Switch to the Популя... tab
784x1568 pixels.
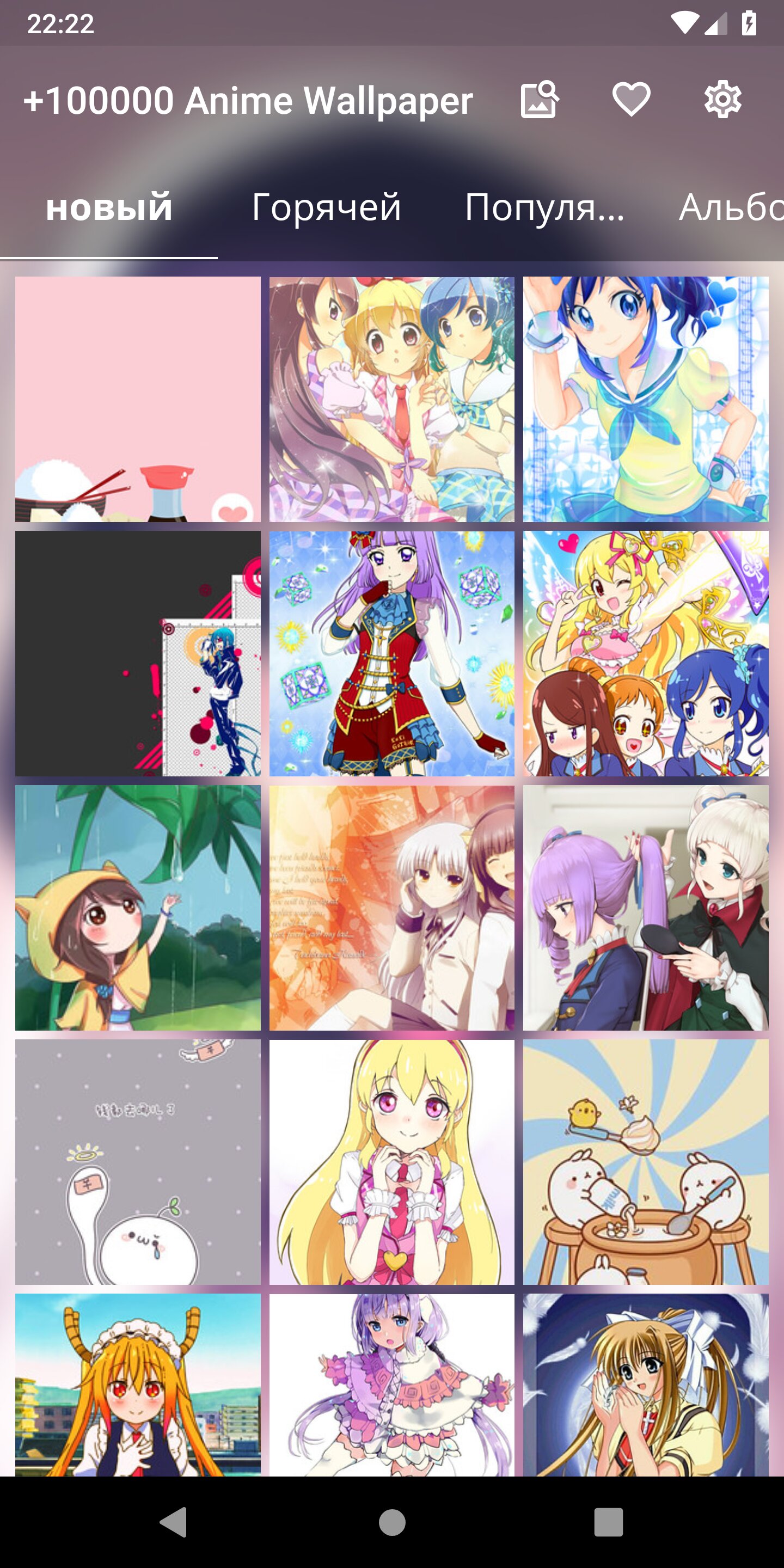(x=544, y=207)
